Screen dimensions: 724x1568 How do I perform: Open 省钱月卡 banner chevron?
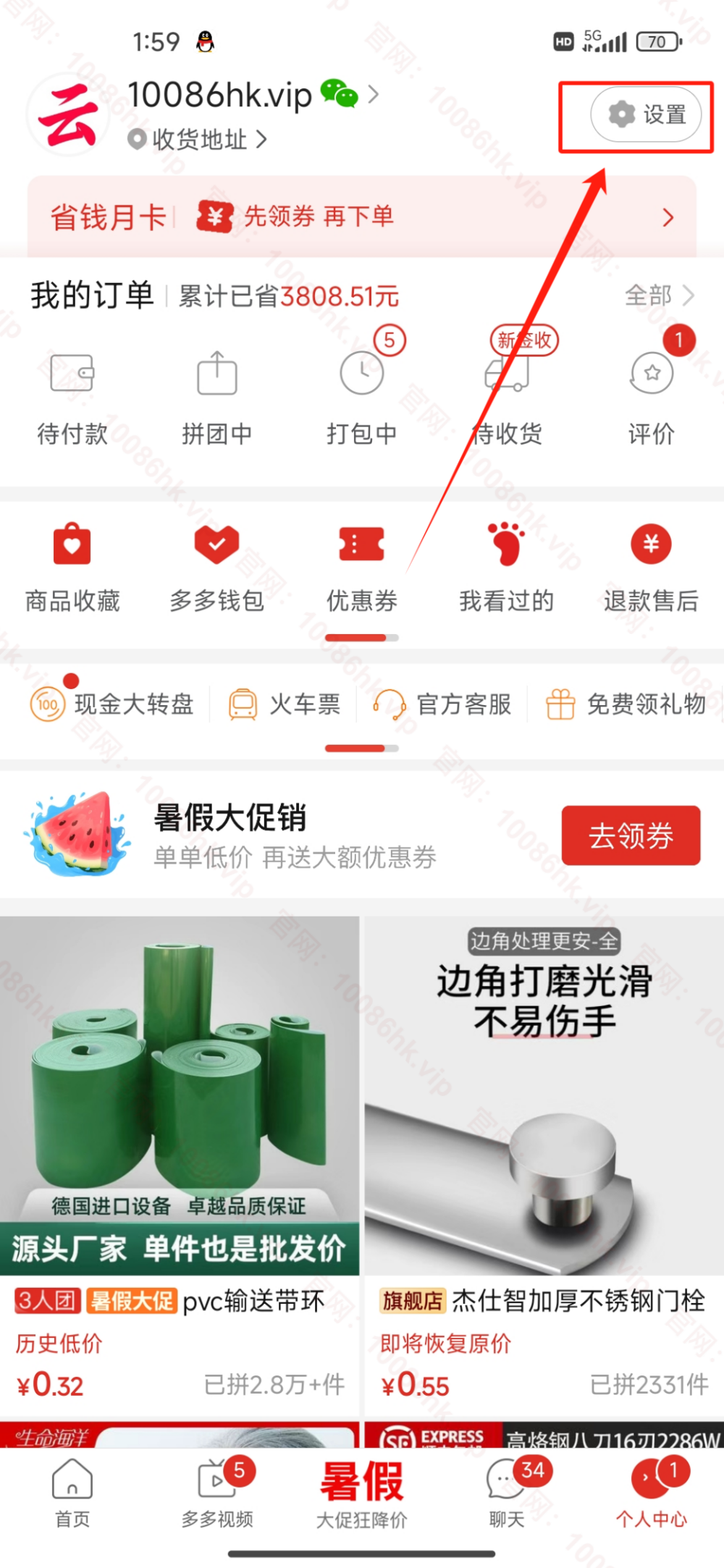668,216
